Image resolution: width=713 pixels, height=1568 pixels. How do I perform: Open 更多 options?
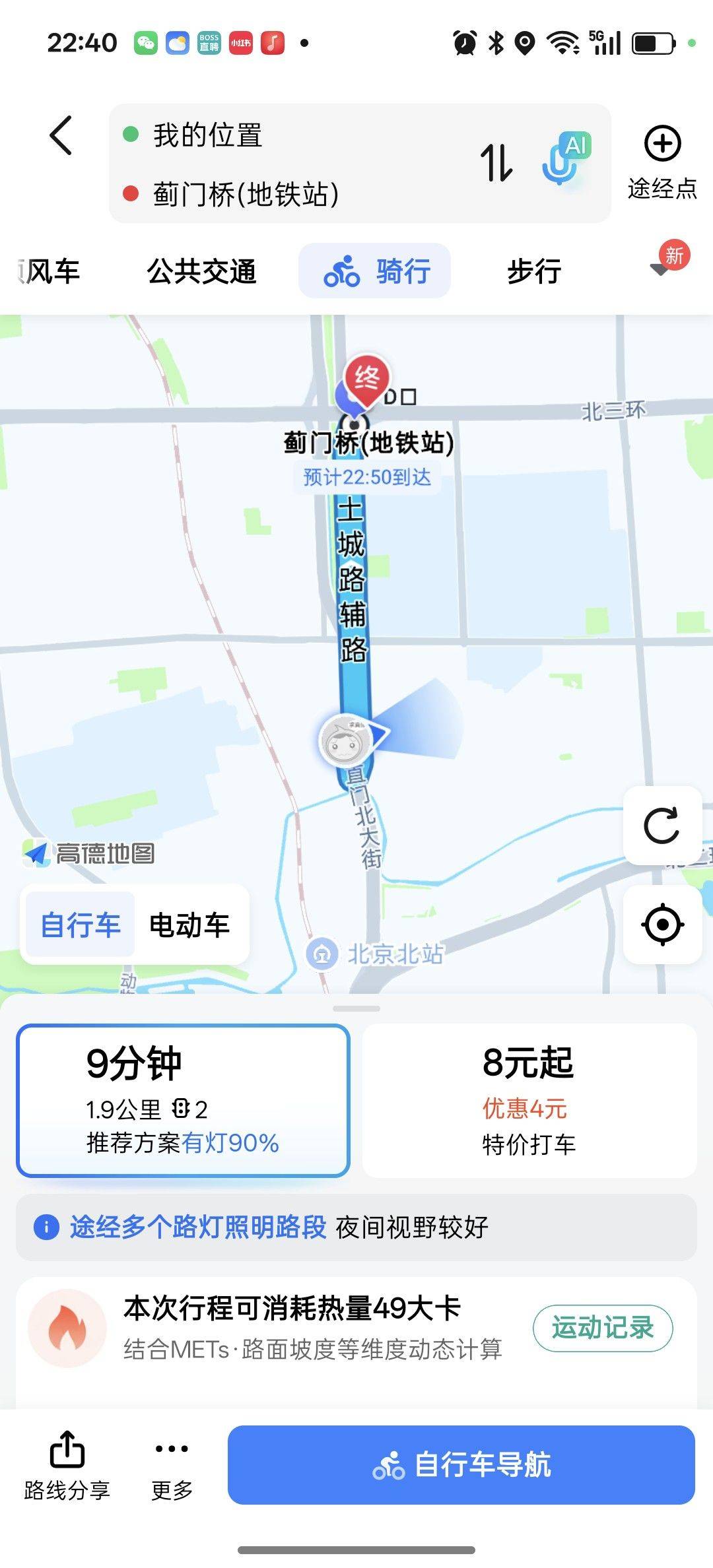pyautogui.click(x=172, y=1466)
